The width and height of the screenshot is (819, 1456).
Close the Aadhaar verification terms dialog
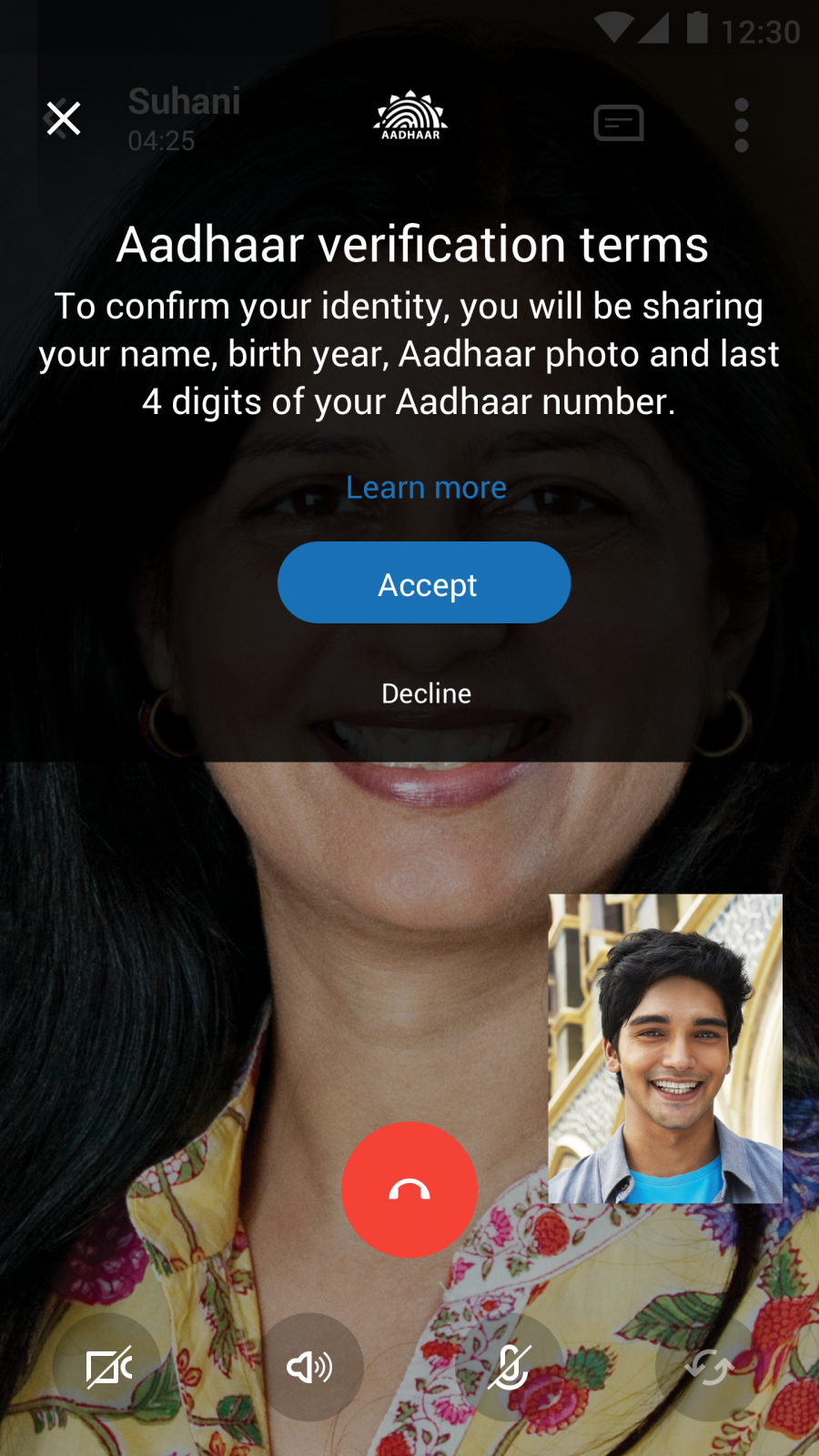63,118
